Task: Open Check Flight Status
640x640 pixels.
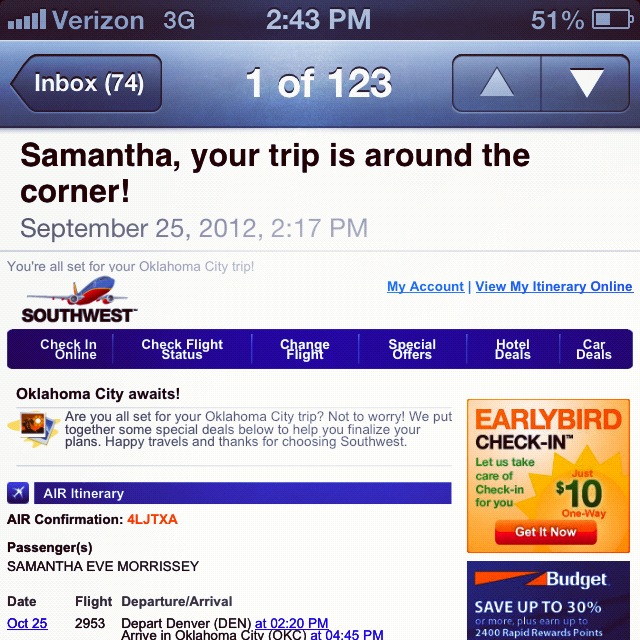Action: 182,349
